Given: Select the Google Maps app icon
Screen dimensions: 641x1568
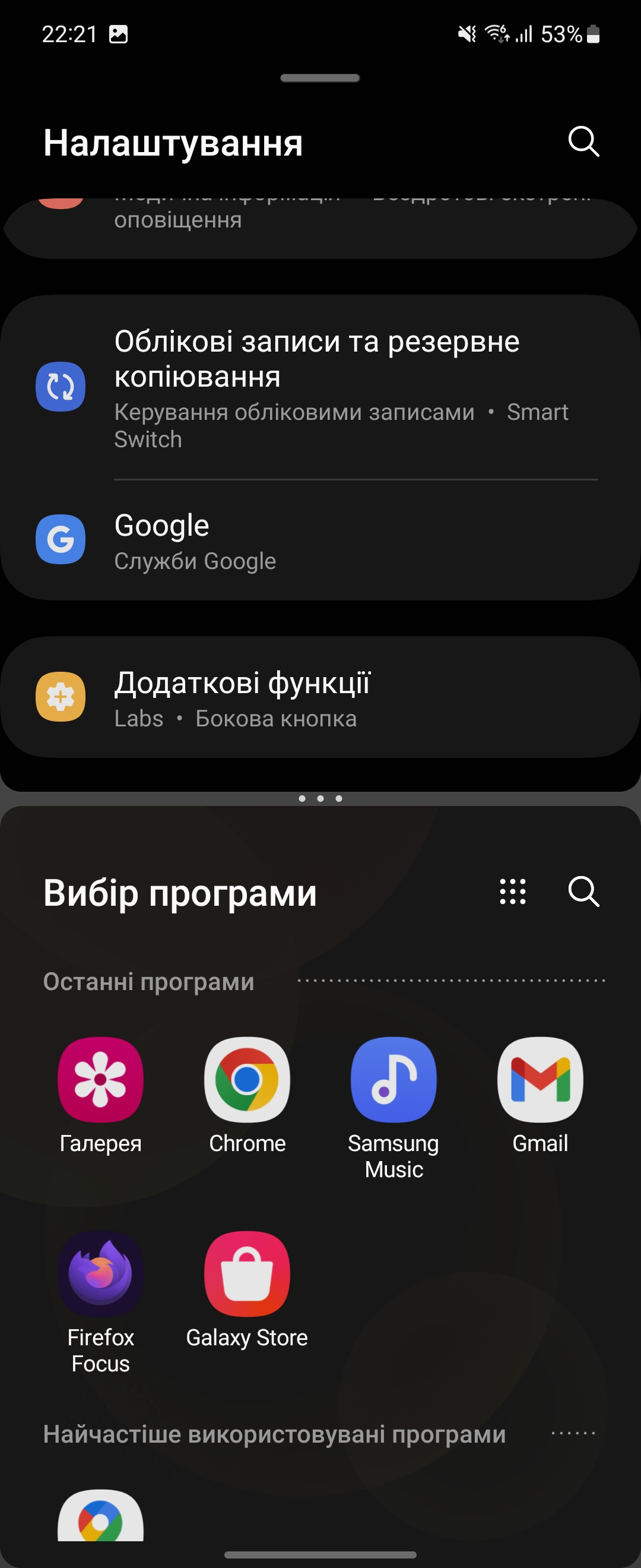Looking at the screenshot, I should pyautogui.click(x=100, y=1519).
